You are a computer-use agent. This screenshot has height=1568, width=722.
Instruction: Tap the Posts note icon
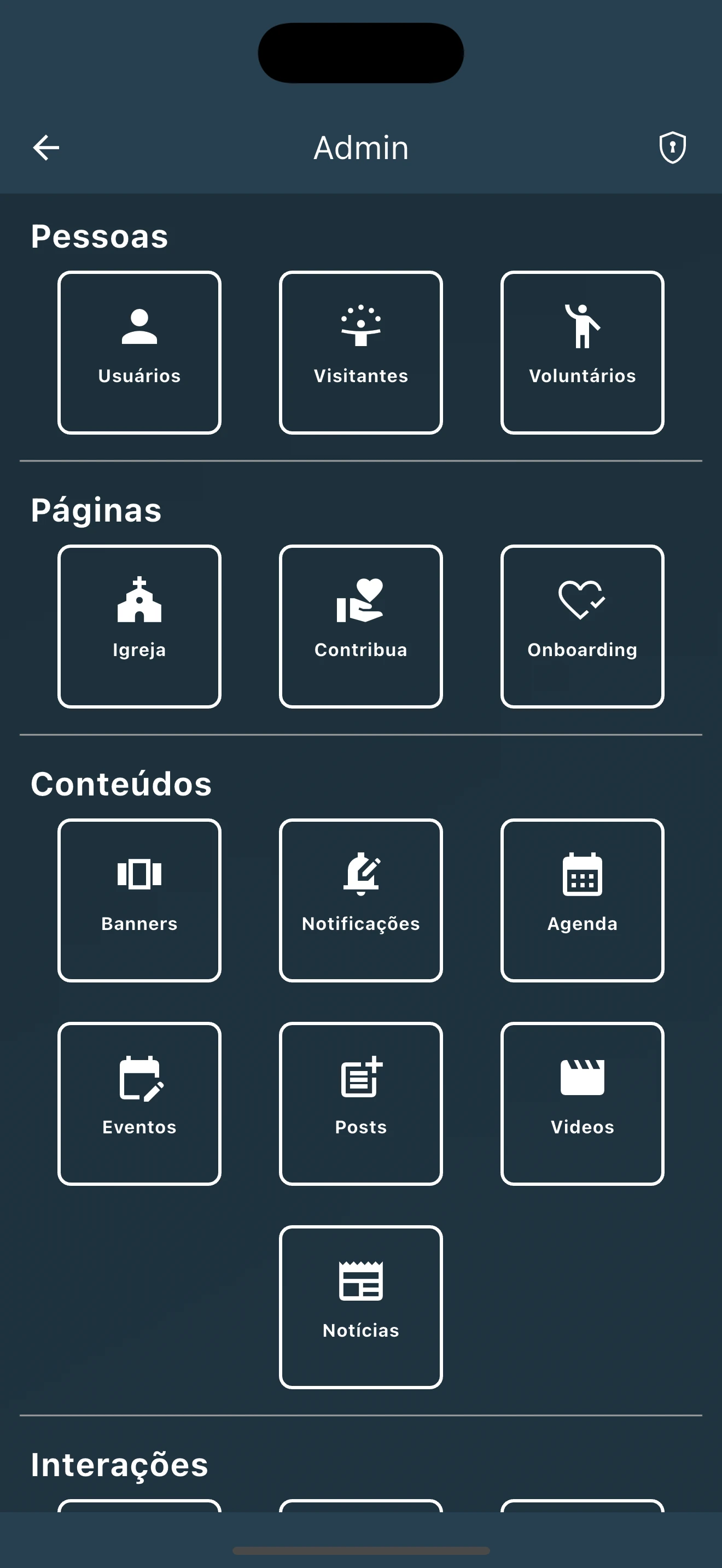(x=360, y=1079)
